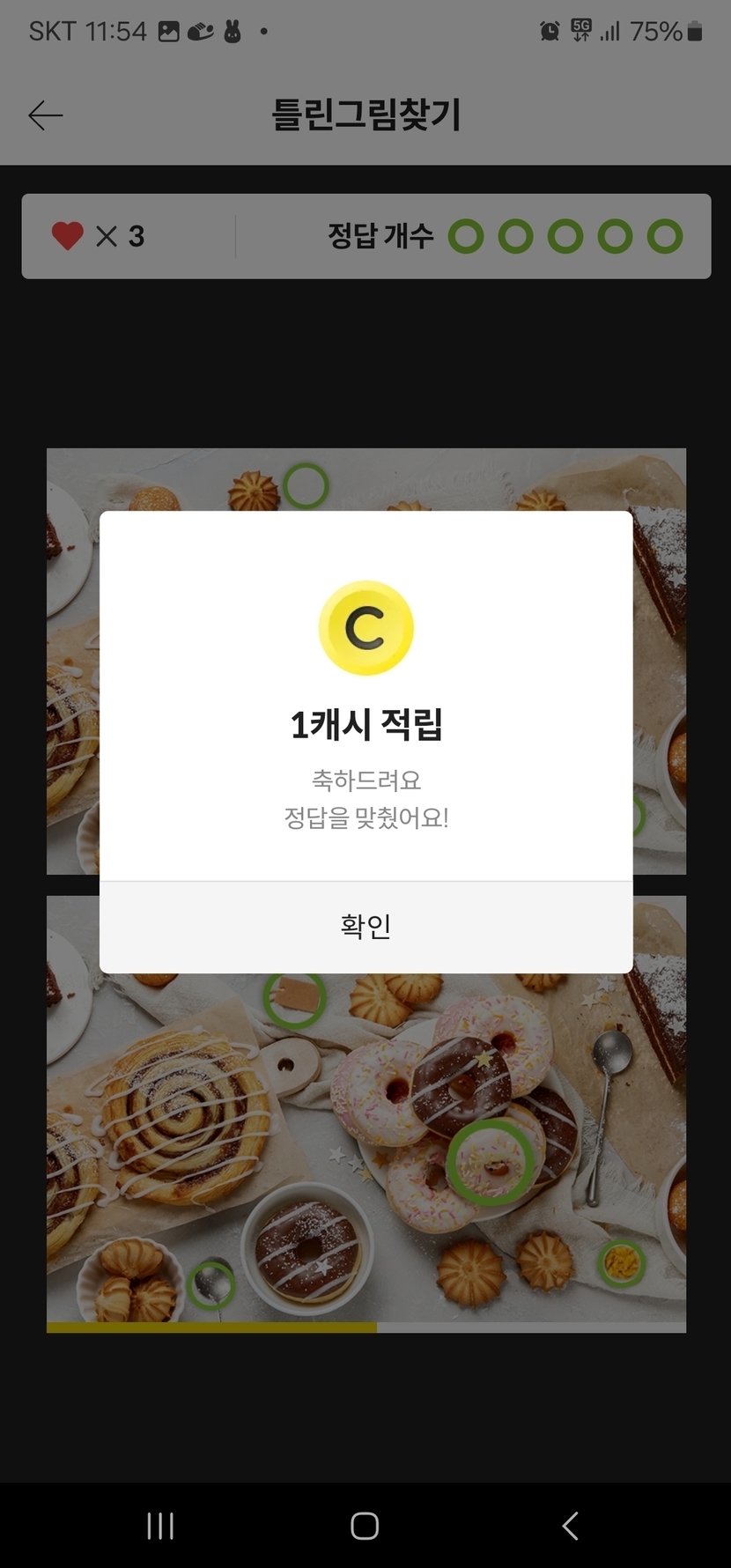The height and width of the screenshot is (1568, 731).
Task: Go to the phone's home screen
Action: [365, 1525]
